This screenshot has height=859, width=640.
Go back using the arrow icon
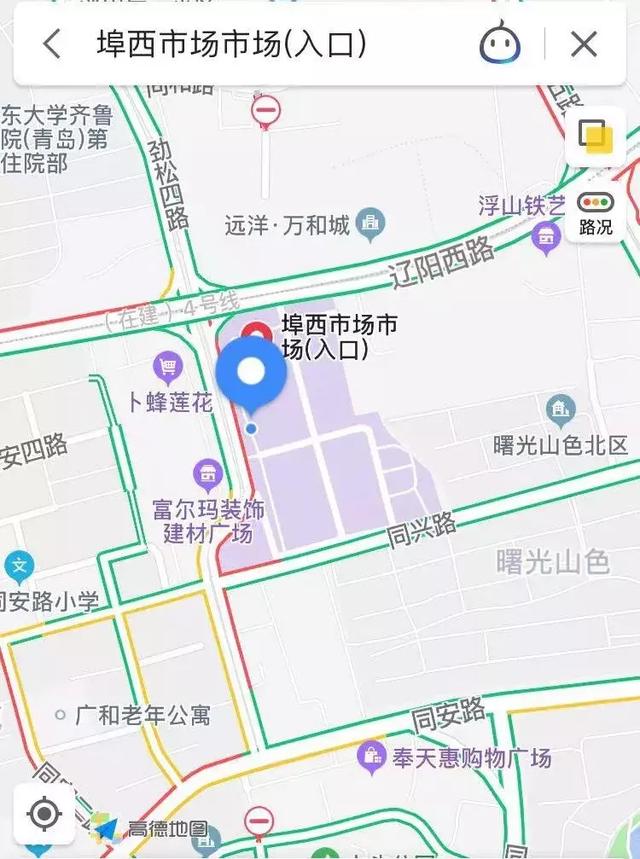point(52,43)
